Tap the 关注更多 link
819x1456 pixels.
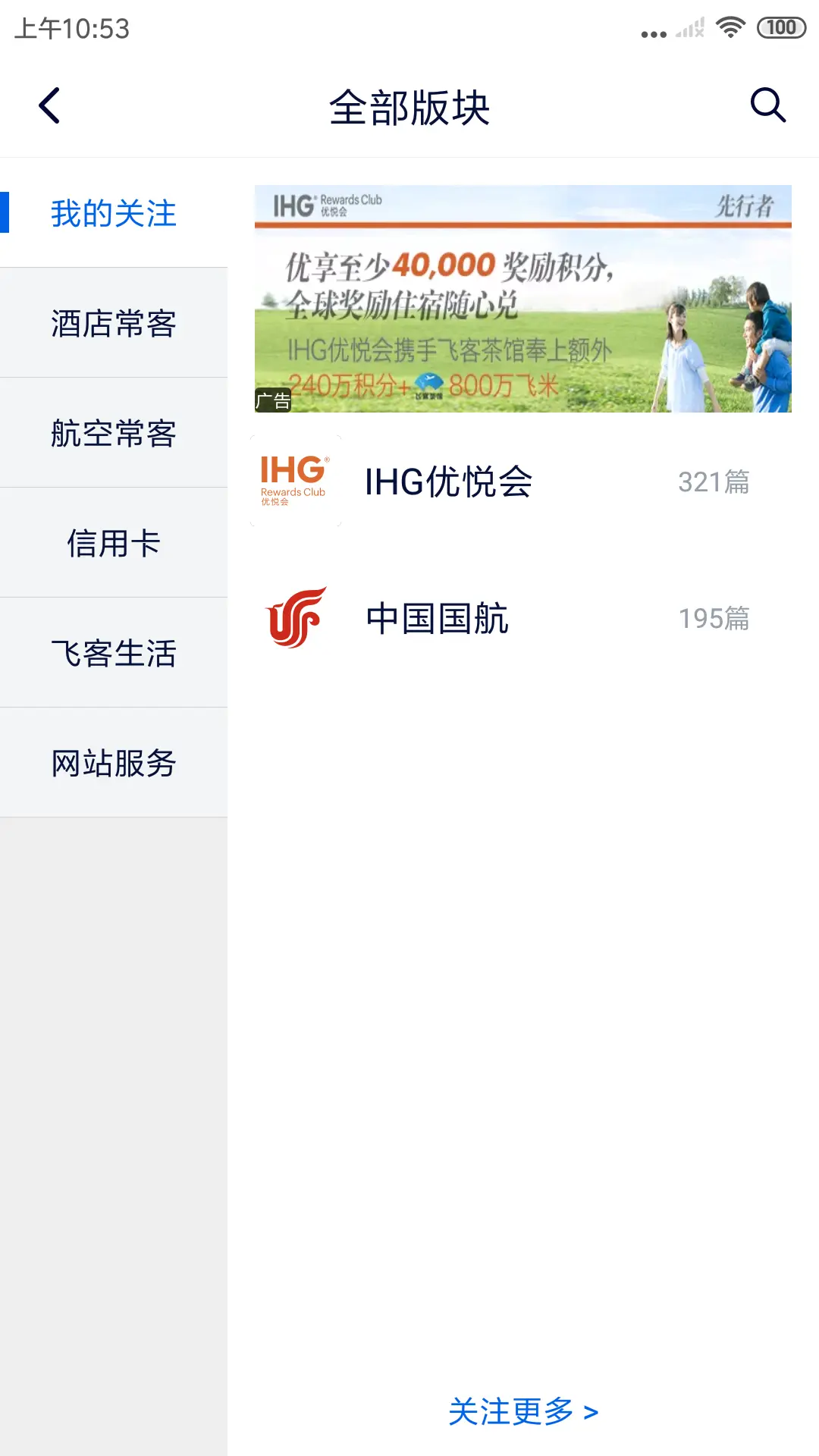523,1411
